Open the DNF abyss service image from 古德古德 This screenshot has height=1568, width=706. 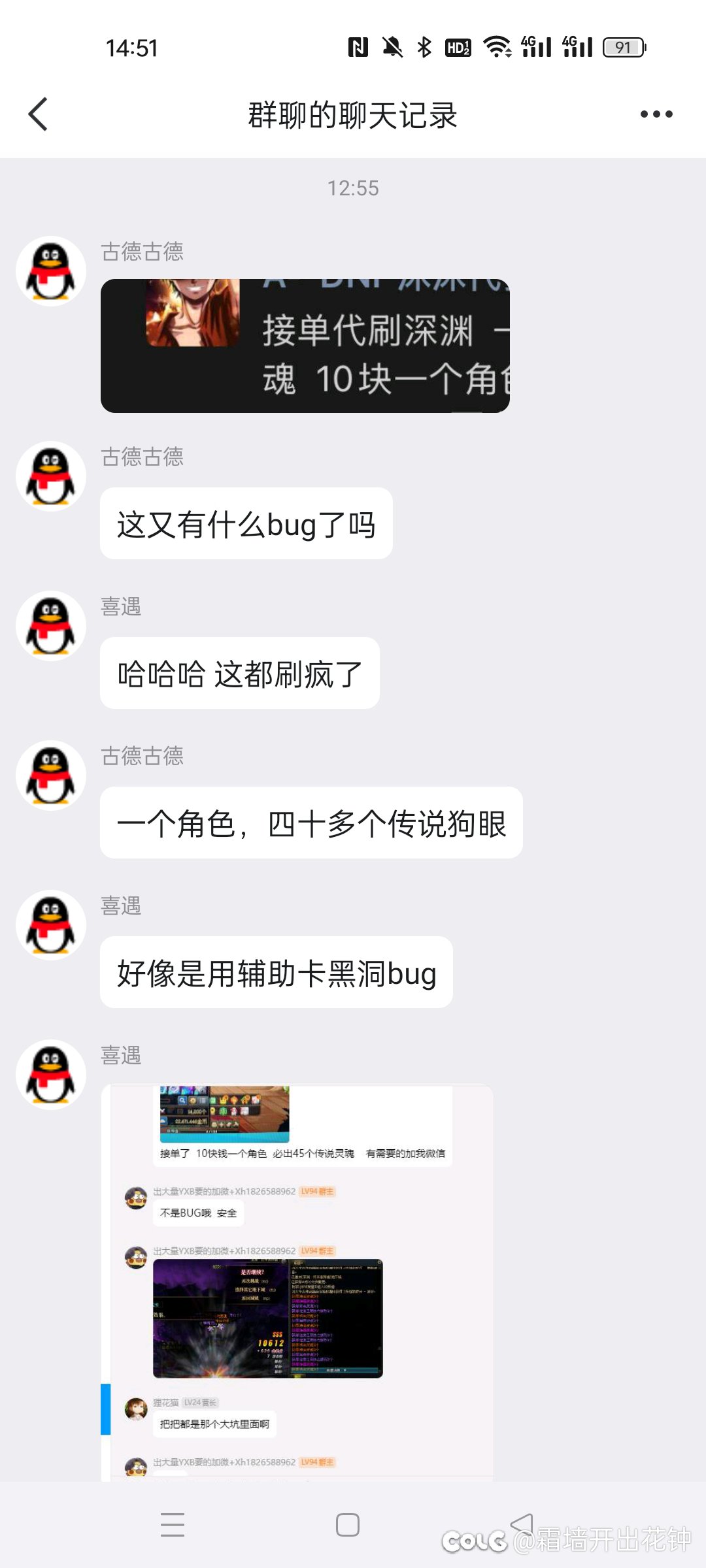pos(305,346)
